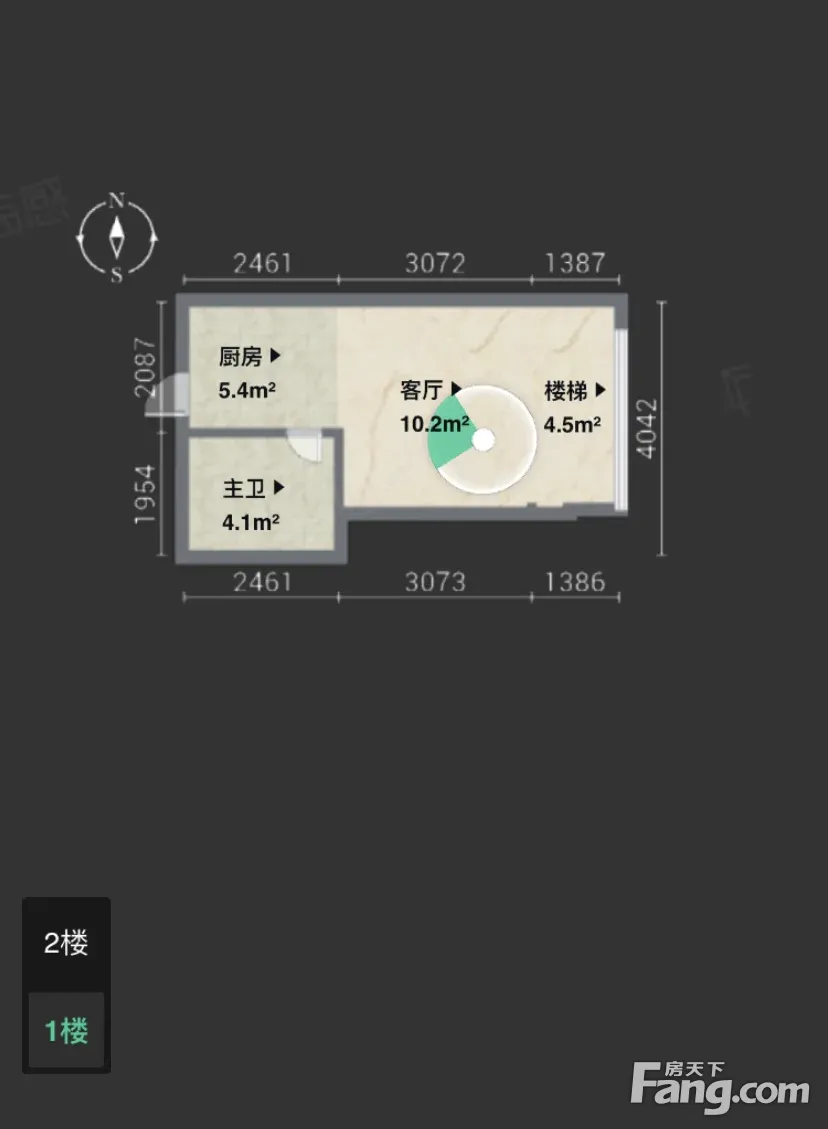This screenshot has width=828, height=1129.
Task: Switch to the 2楼 floor plan
Action: (x=66, y=942)
